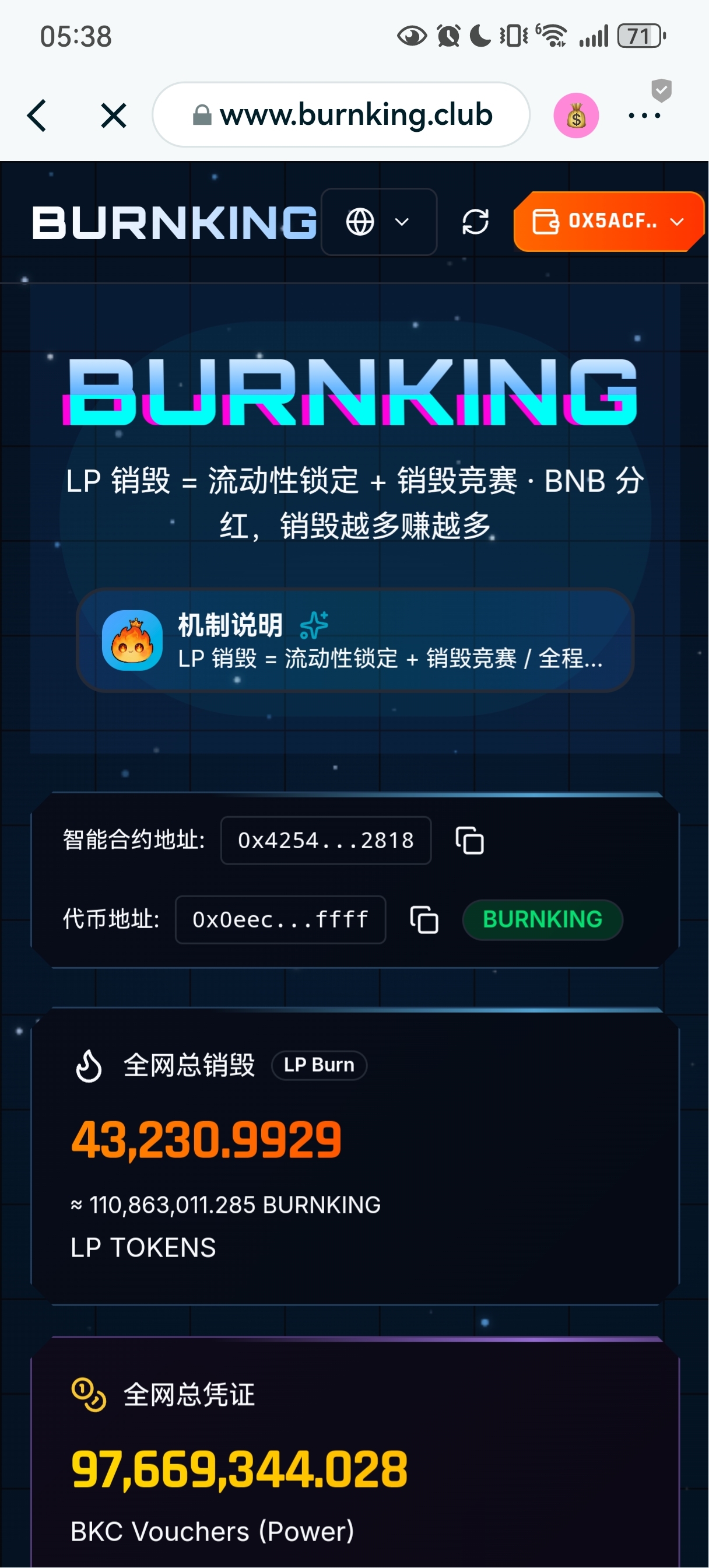This screenshot has width=709, height=1568.
Task: Expand the language globe dropdown
Action: [x=378, y=222]
